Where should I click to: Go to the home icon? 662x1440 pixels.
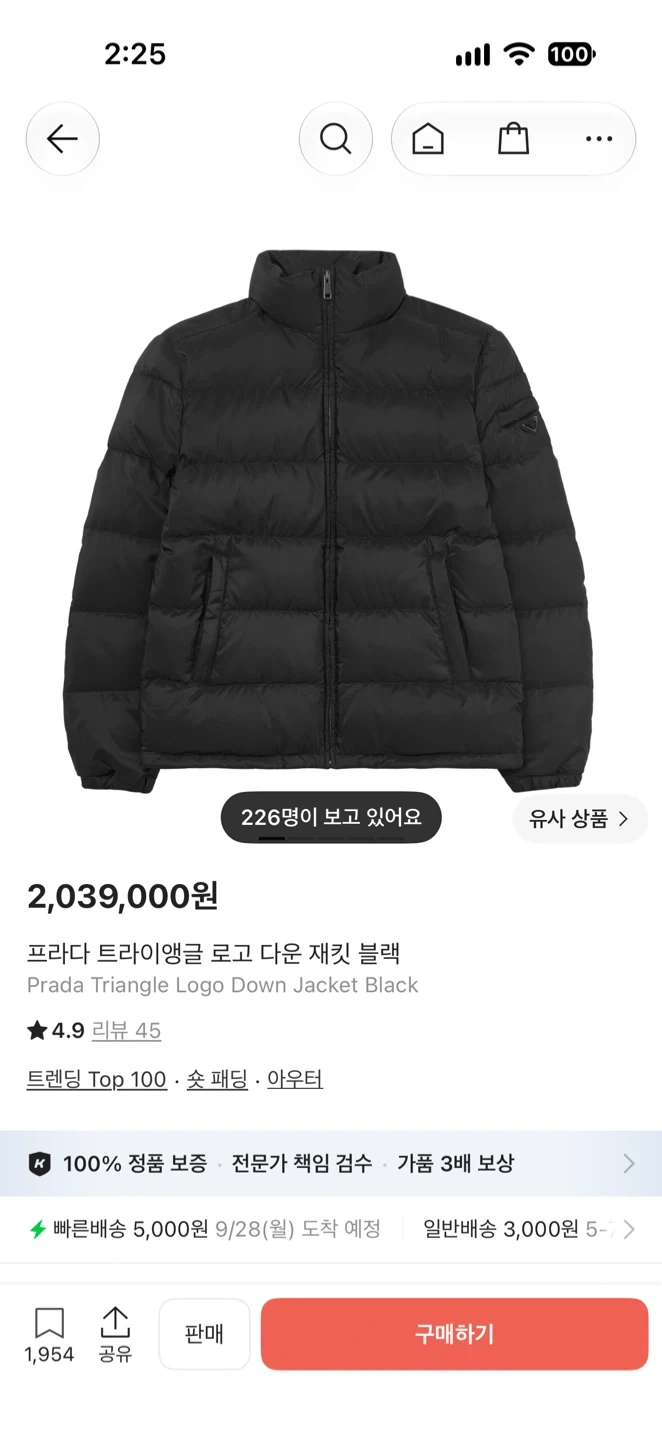[x=428, y=139]
